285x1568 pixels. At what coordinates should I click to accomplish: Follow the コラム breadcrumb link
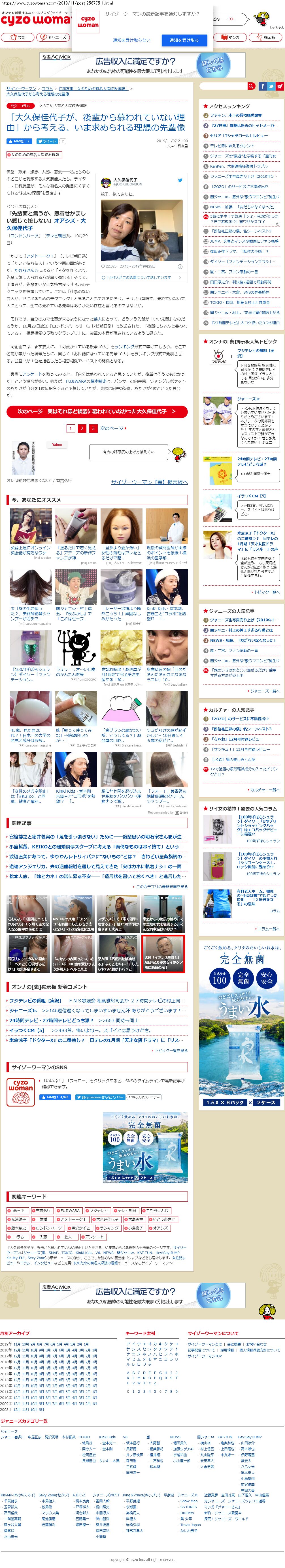coord(48,89)
